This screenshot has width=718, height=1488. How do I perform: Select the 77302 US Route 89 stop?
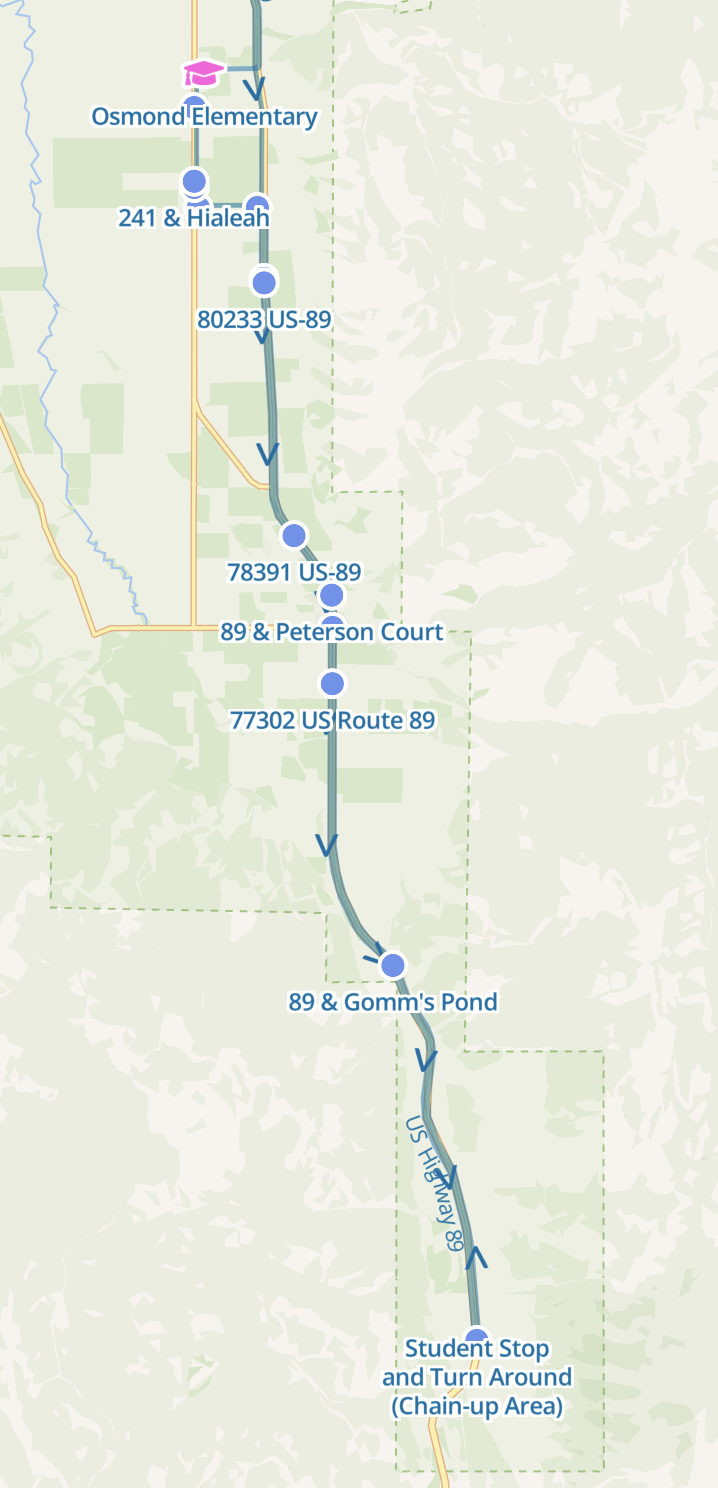click(x=332, y=684)
